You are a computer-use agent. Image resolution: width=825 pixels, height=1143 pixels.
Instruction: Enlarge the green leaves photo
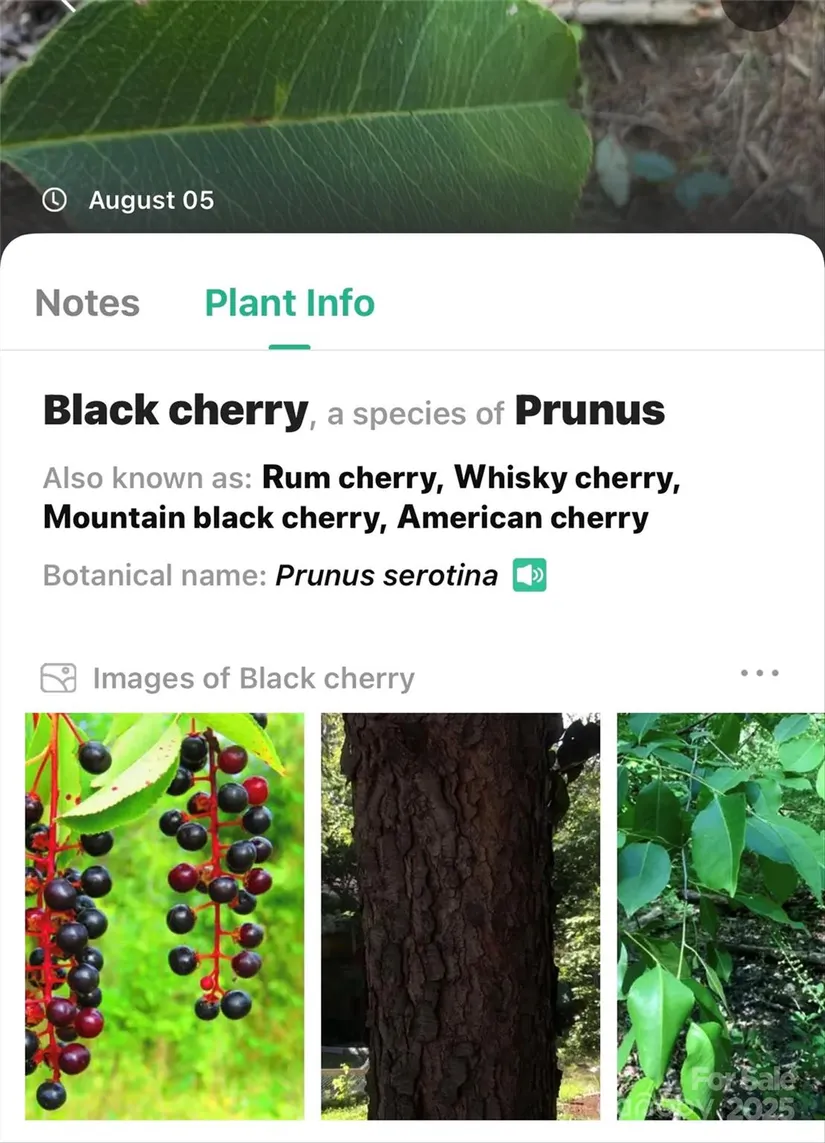point(720,915)
